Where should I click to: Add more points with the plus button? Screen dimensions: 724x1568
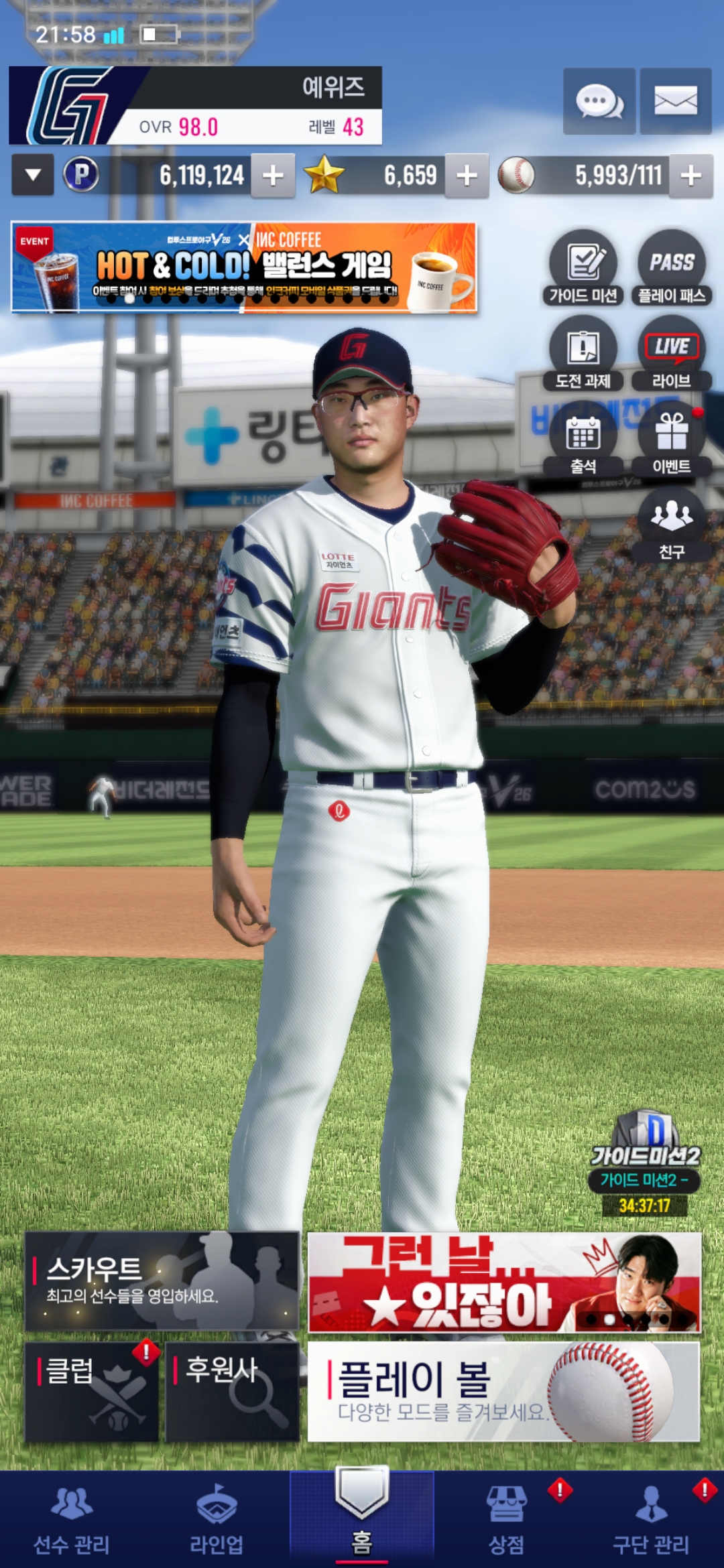click(273, 176)
